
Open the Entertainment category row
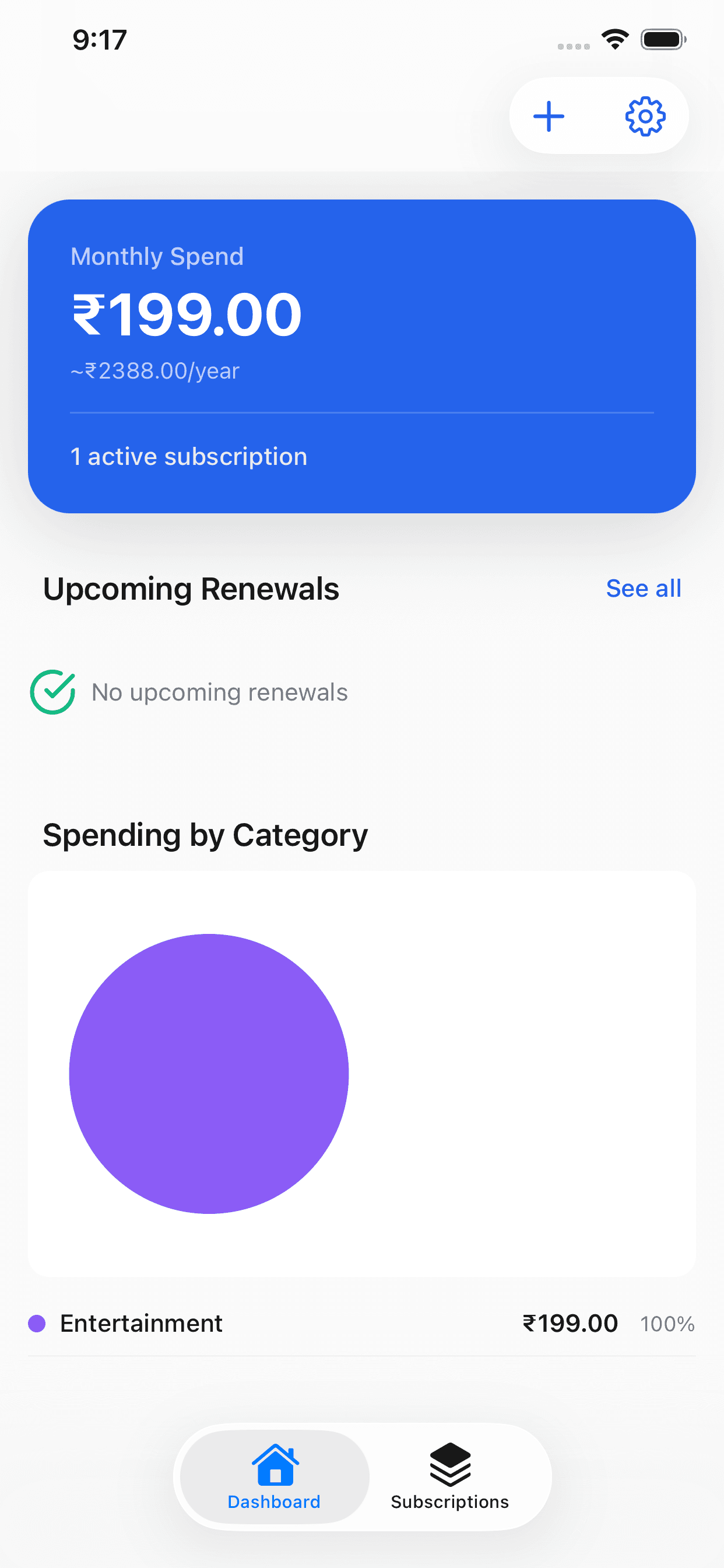click(x=361, y=1324)
